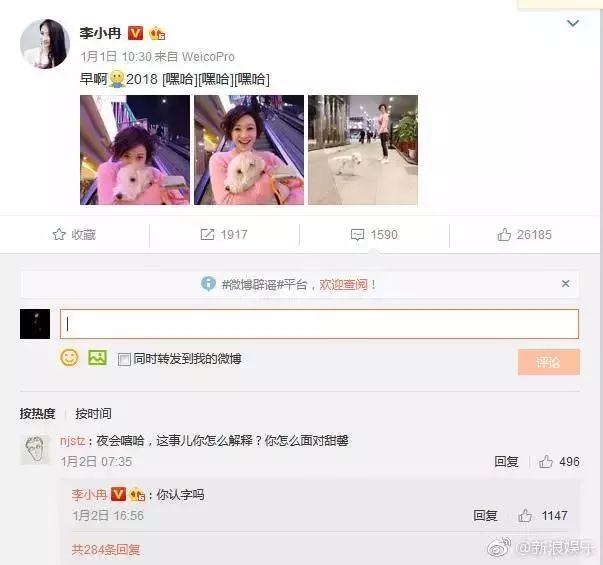Screen dimensions: 603x565
Task: Attach an image to the comment
Action: 97,358
